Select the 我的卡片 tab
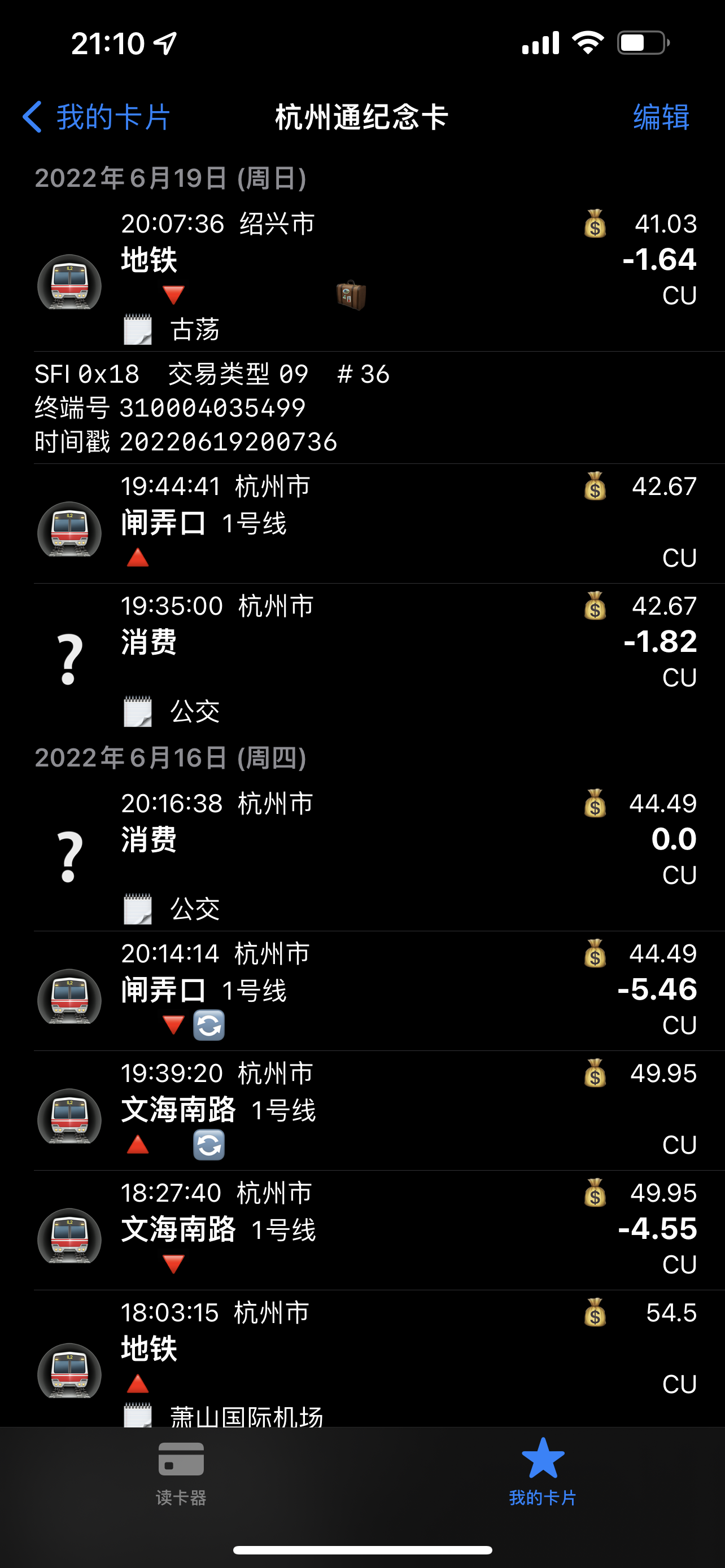The image size is (725, 1568). tap(543, 1472)
